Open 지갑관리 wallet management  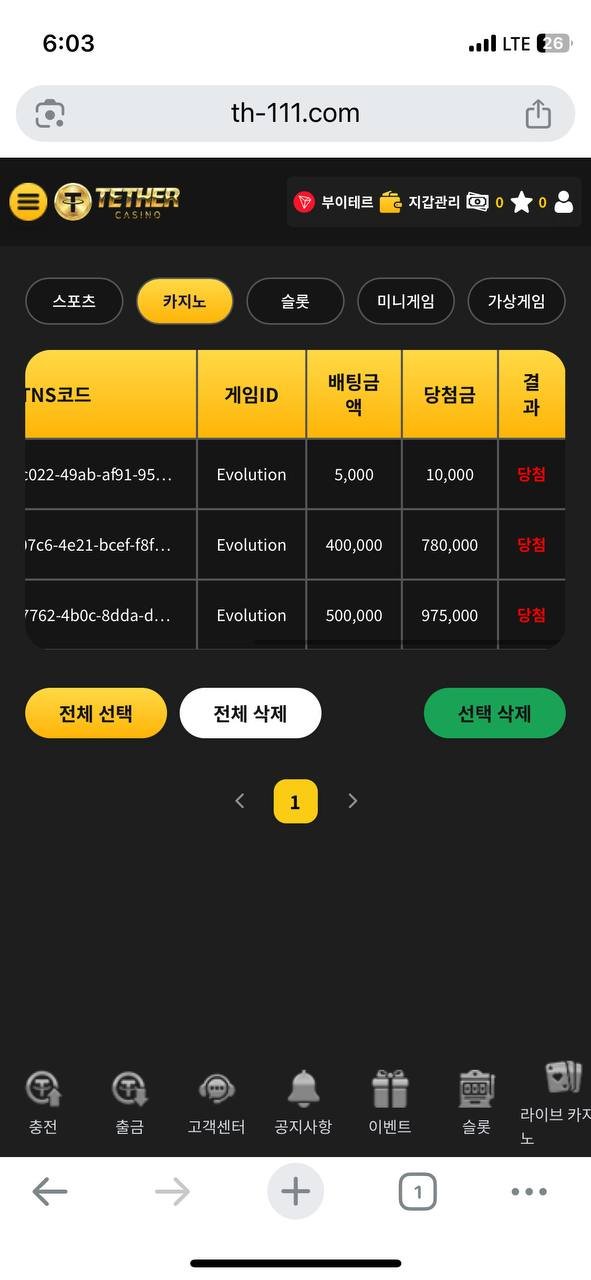[420, 202]
